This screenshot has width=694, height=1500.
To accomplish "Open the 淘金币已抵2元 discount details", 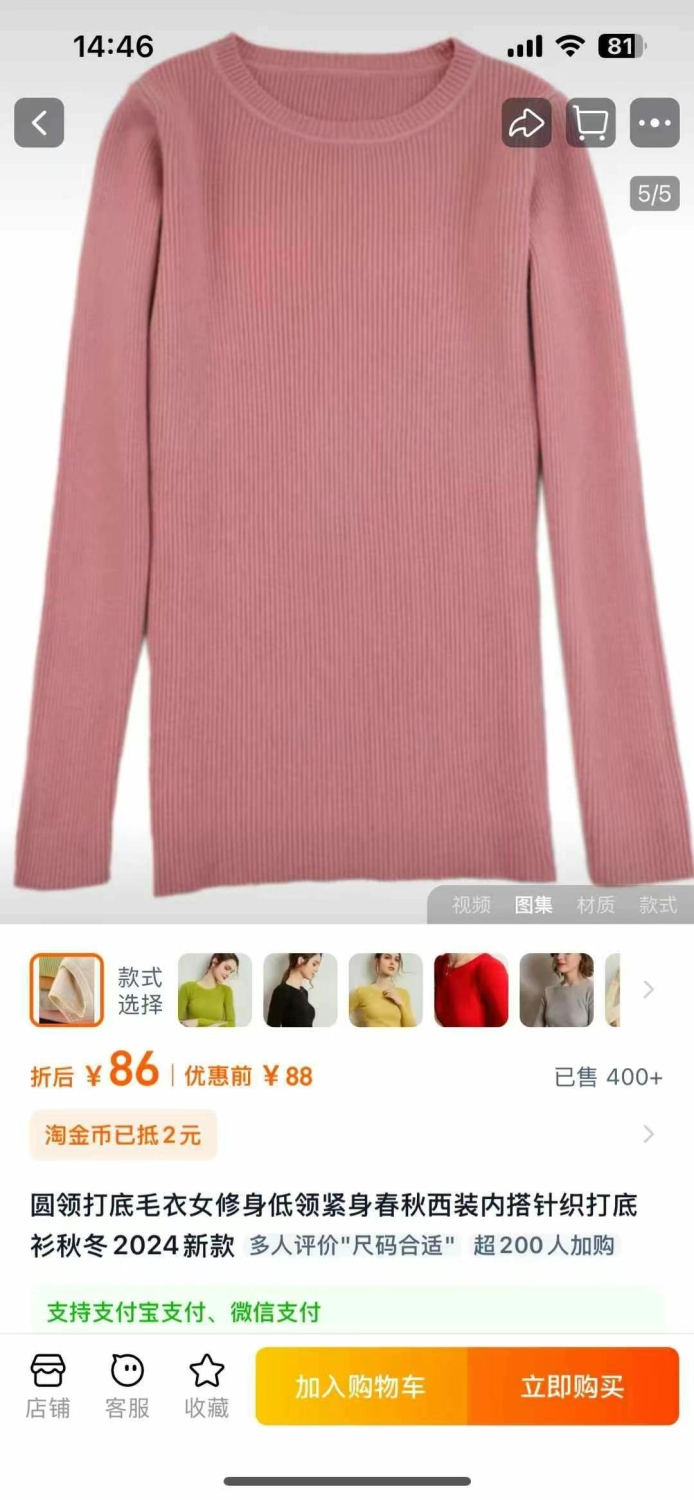I will (123, 1135).
